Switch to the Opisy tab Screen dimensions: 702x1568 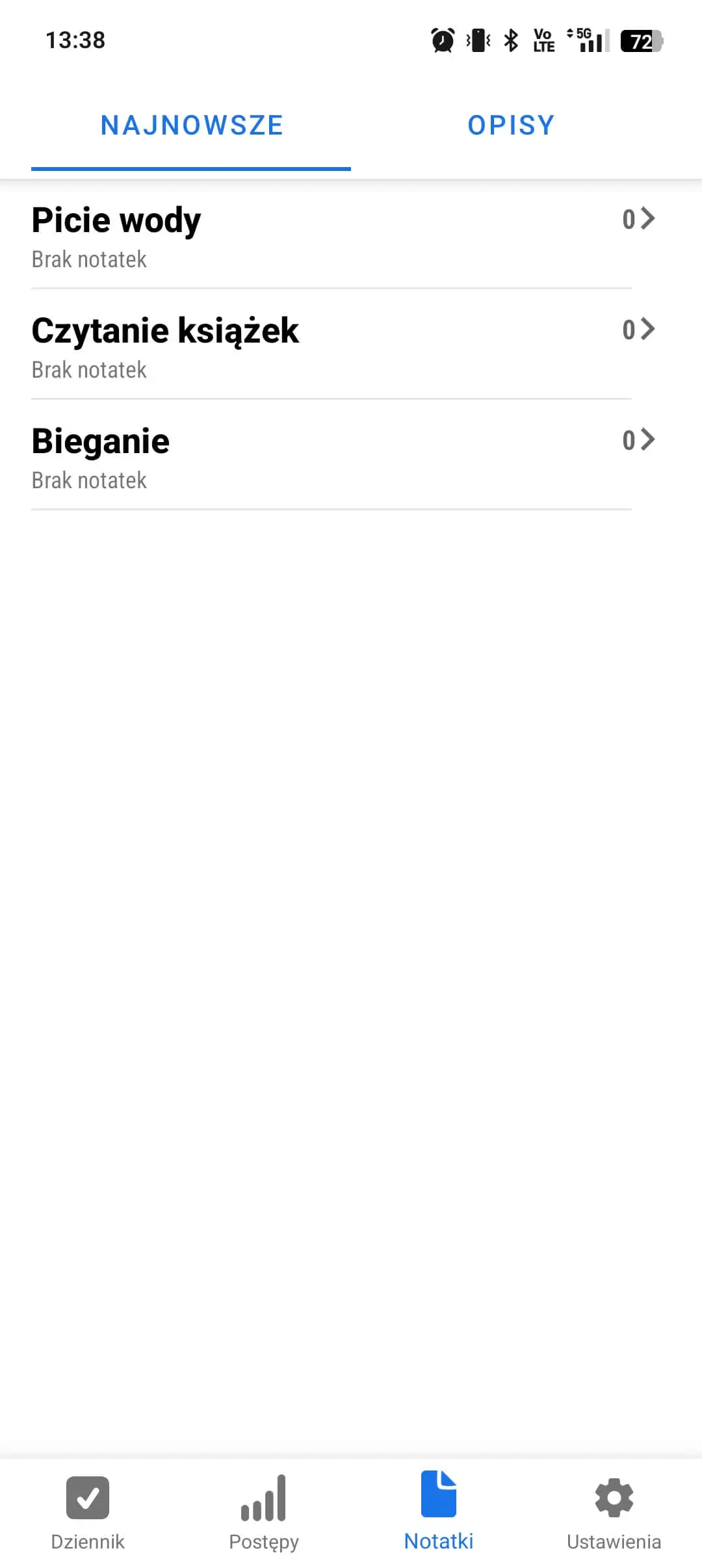[511, 125]
